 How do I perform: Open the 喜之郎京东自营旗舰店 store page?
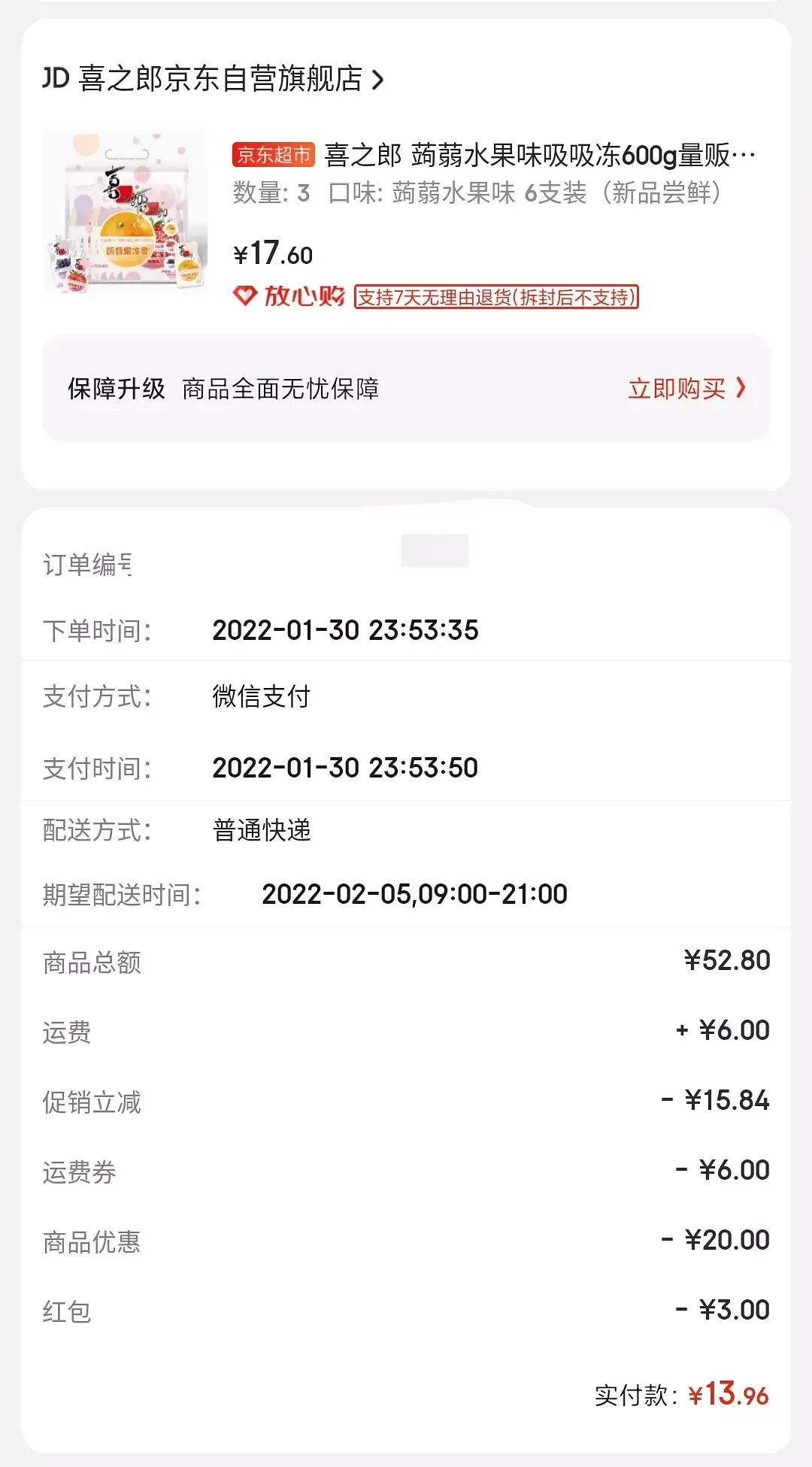[214, 79]
